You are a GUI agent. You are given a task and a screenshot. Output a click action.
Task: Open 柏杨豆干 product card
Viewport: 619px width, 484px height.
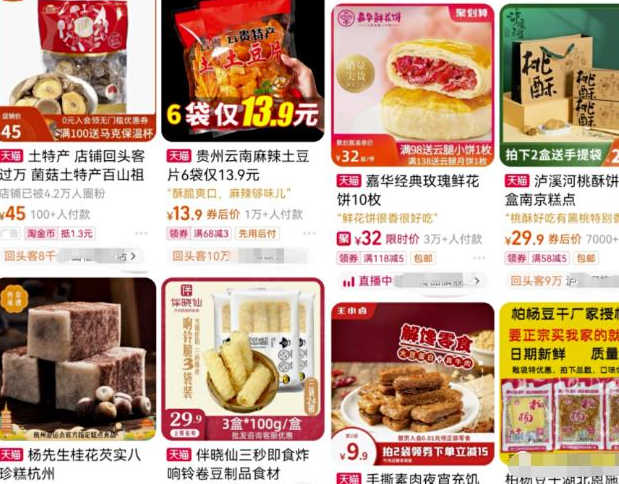click(560, 380)
